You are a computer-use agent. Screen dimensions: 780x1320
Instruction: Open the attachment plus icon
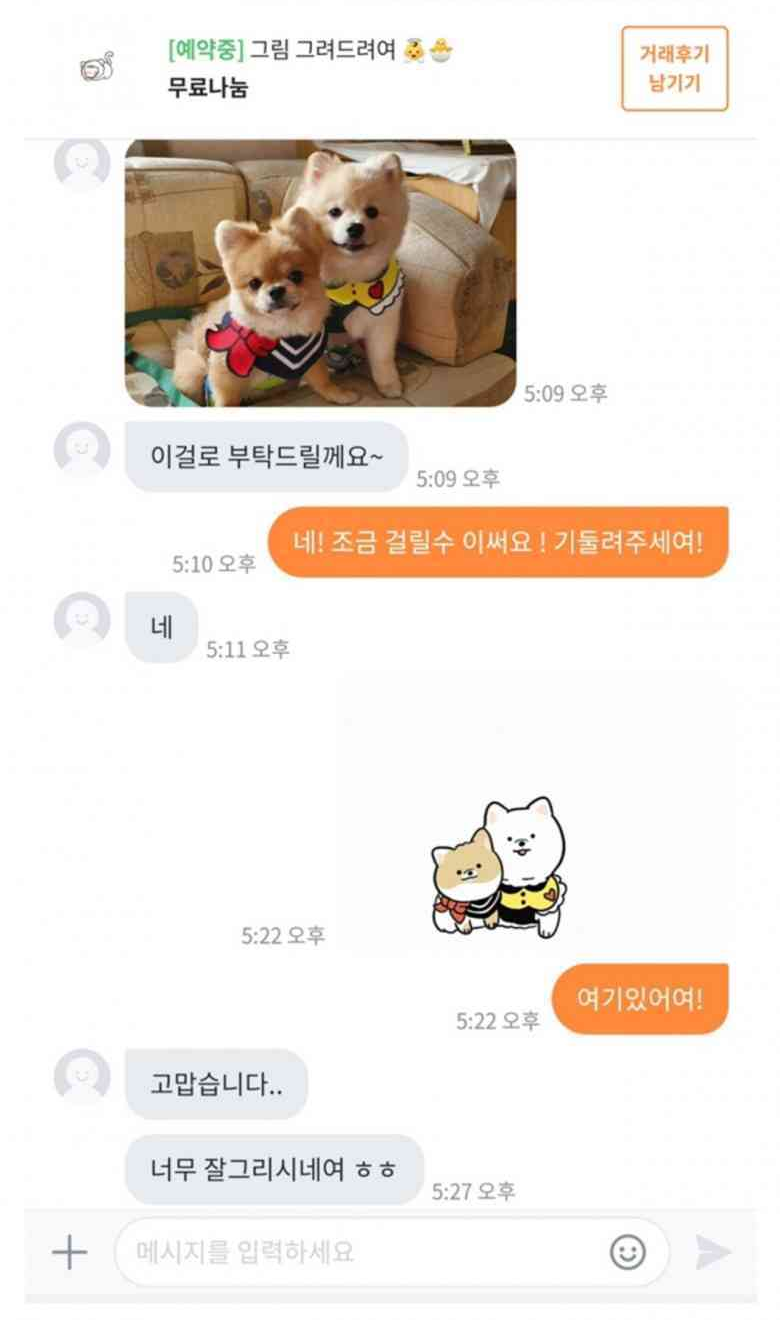(69, 1252)
